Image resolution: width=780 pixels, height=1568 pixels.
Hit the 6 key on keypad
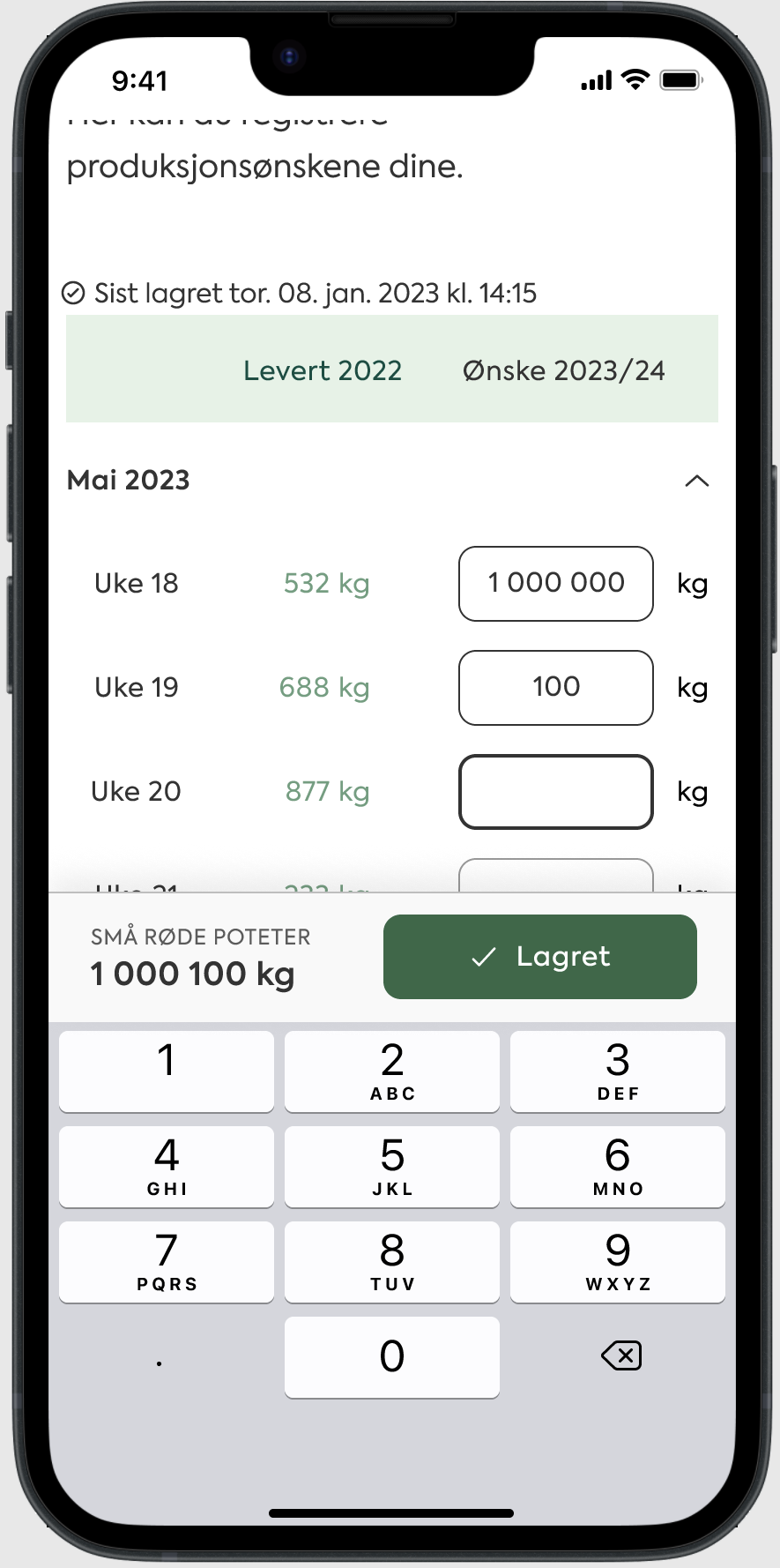[618, 1166]
